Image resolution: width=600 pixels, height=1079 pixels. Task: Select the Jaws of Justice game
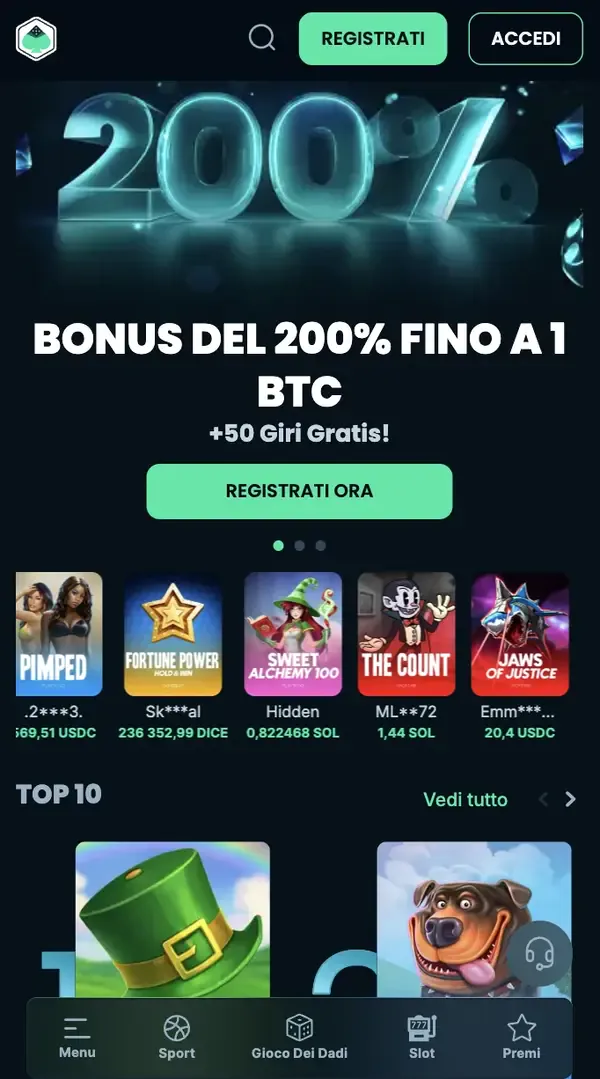point(520,634)
